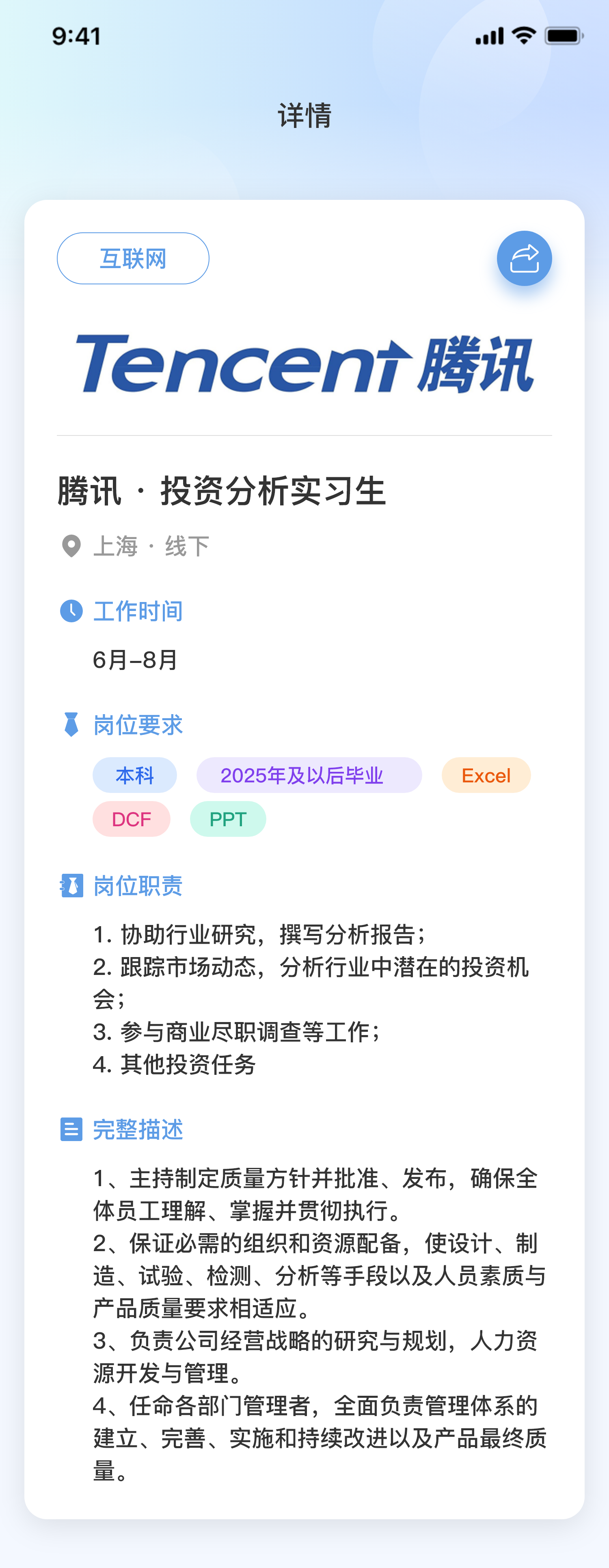
Task: Share this Tencent internship posting
Action: click(524, 259)
